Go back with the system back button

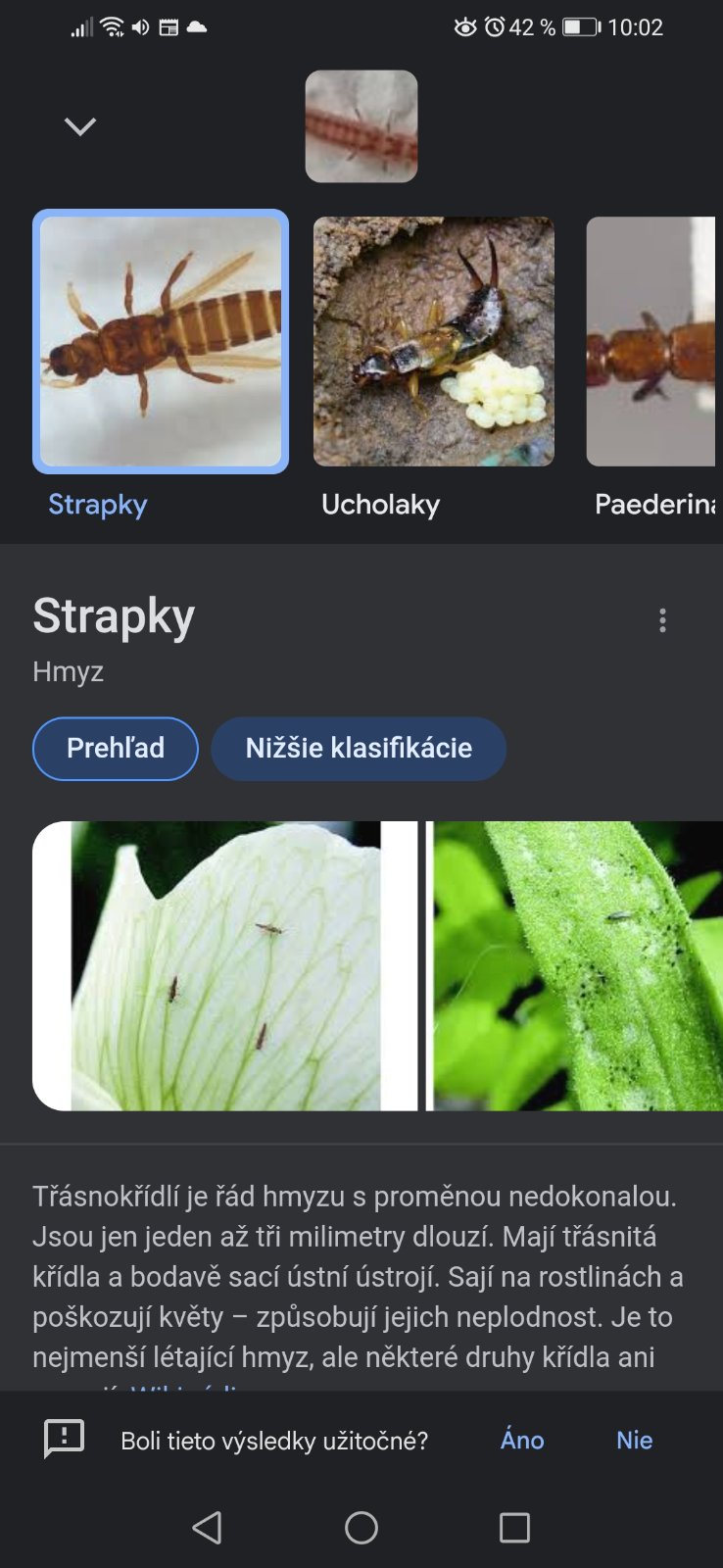coord(207,1527)
